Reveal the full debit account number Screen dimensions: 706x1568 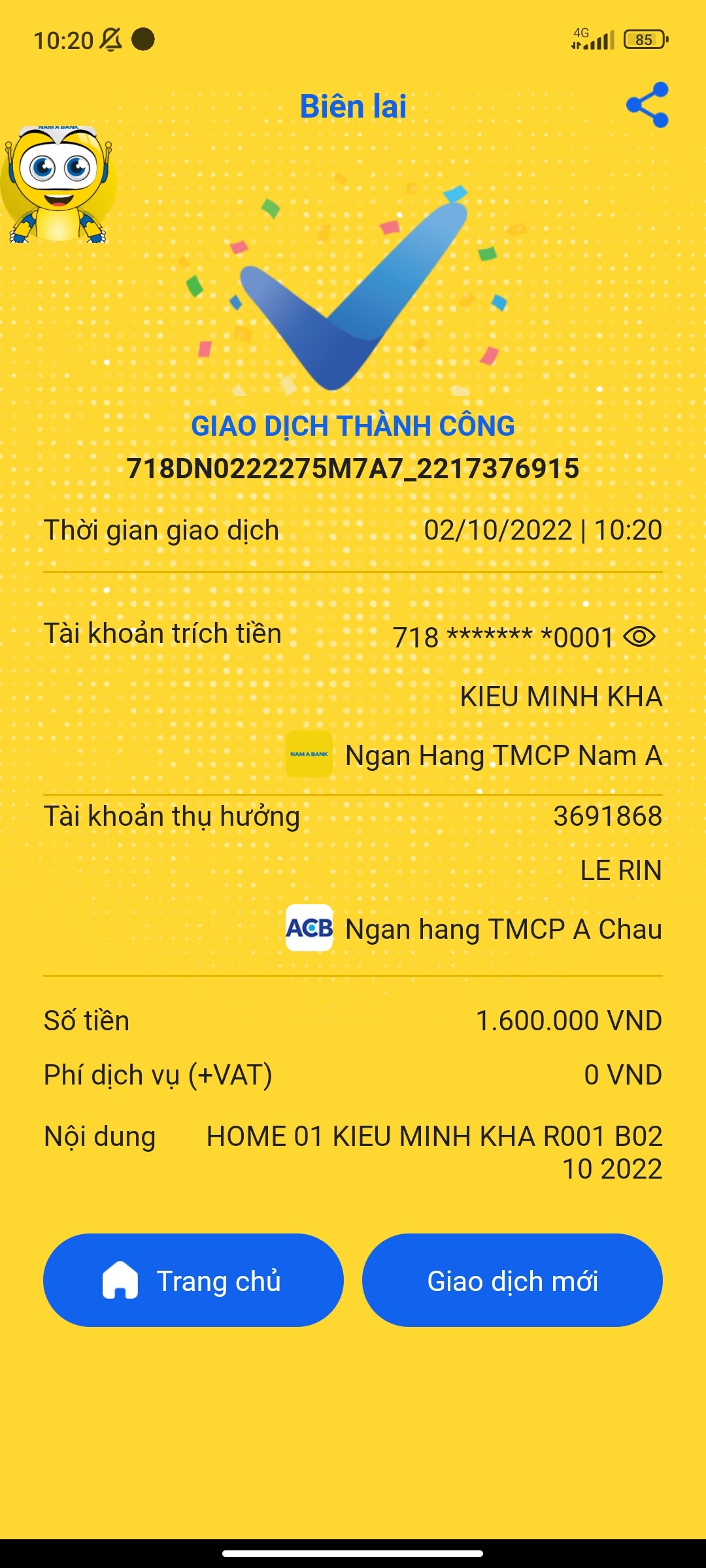pyautogui.click(x=639, y=636)
